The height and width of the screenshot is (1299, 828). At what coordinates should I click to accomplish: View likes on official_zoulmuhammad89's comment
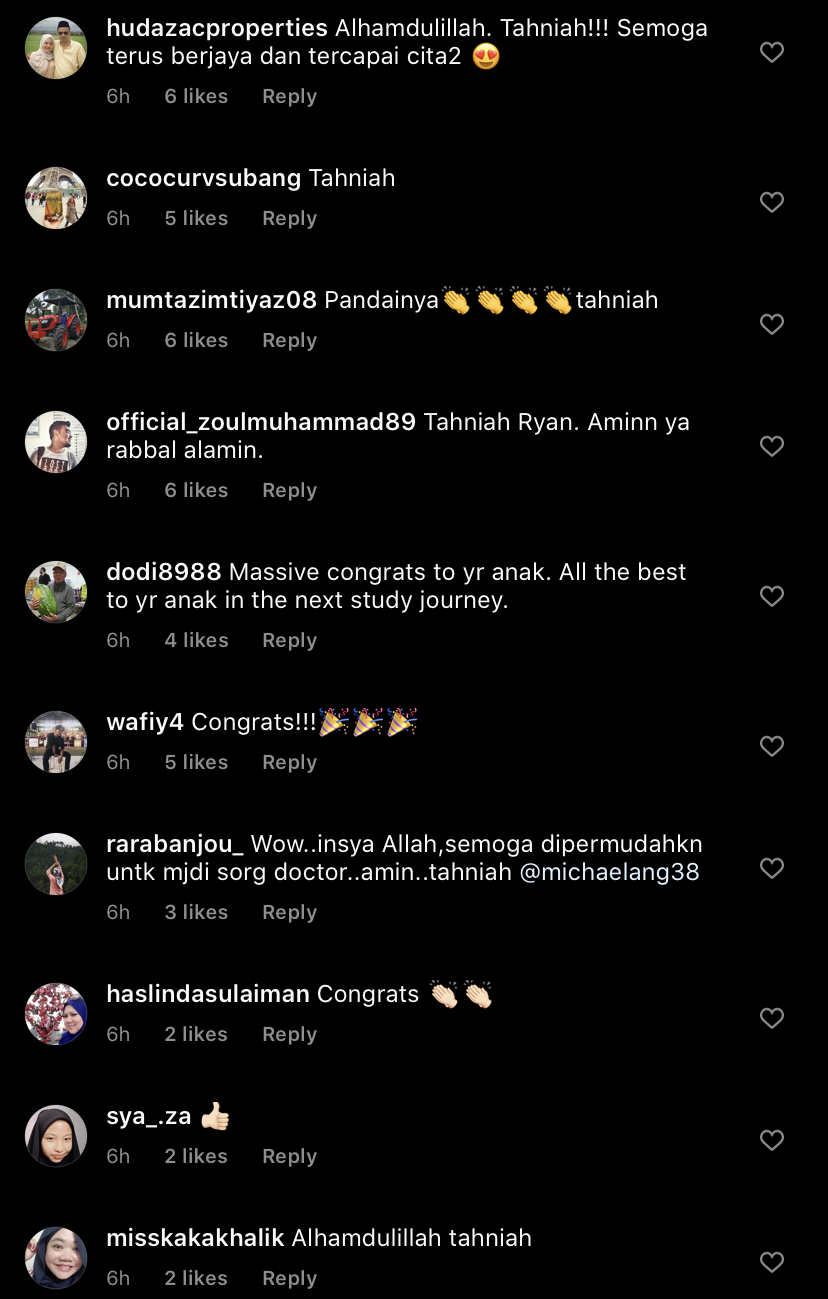point(196,490)
